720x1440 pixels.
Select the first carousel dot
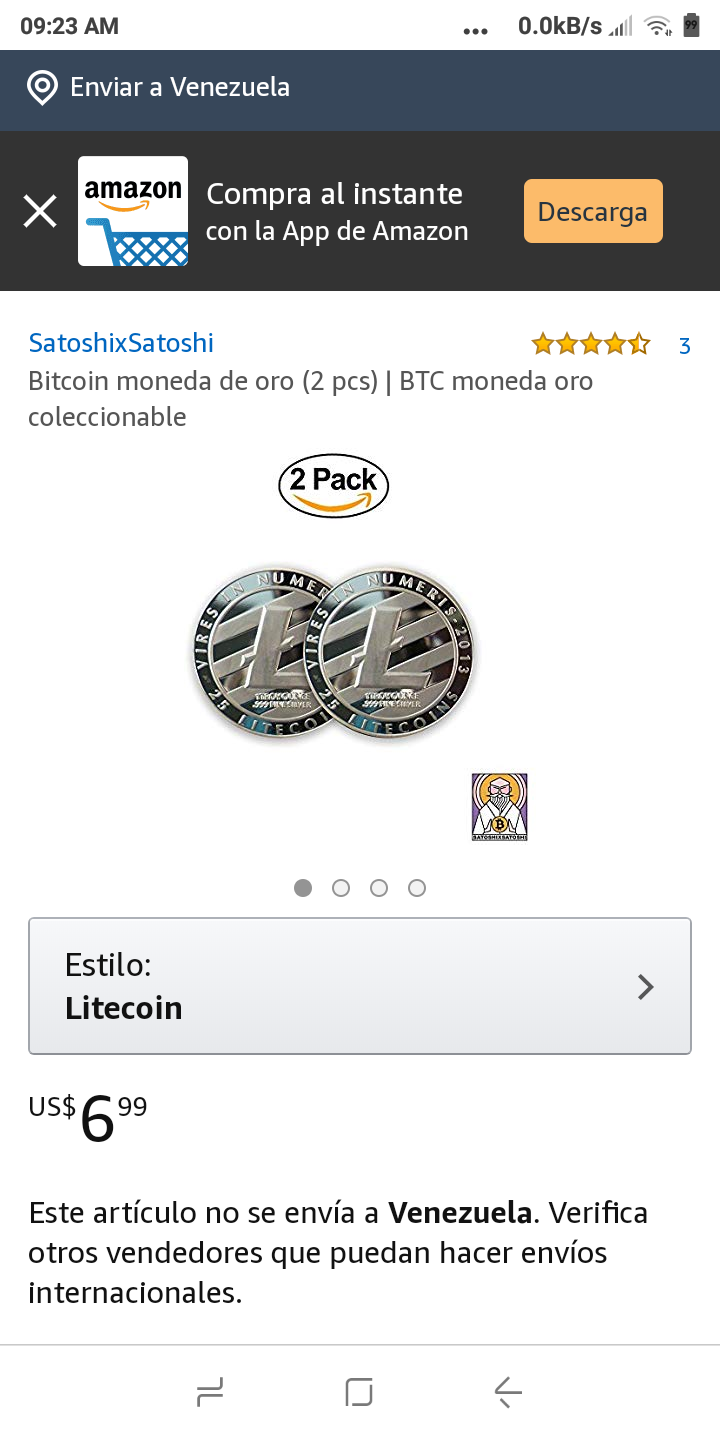coord(303,887)
